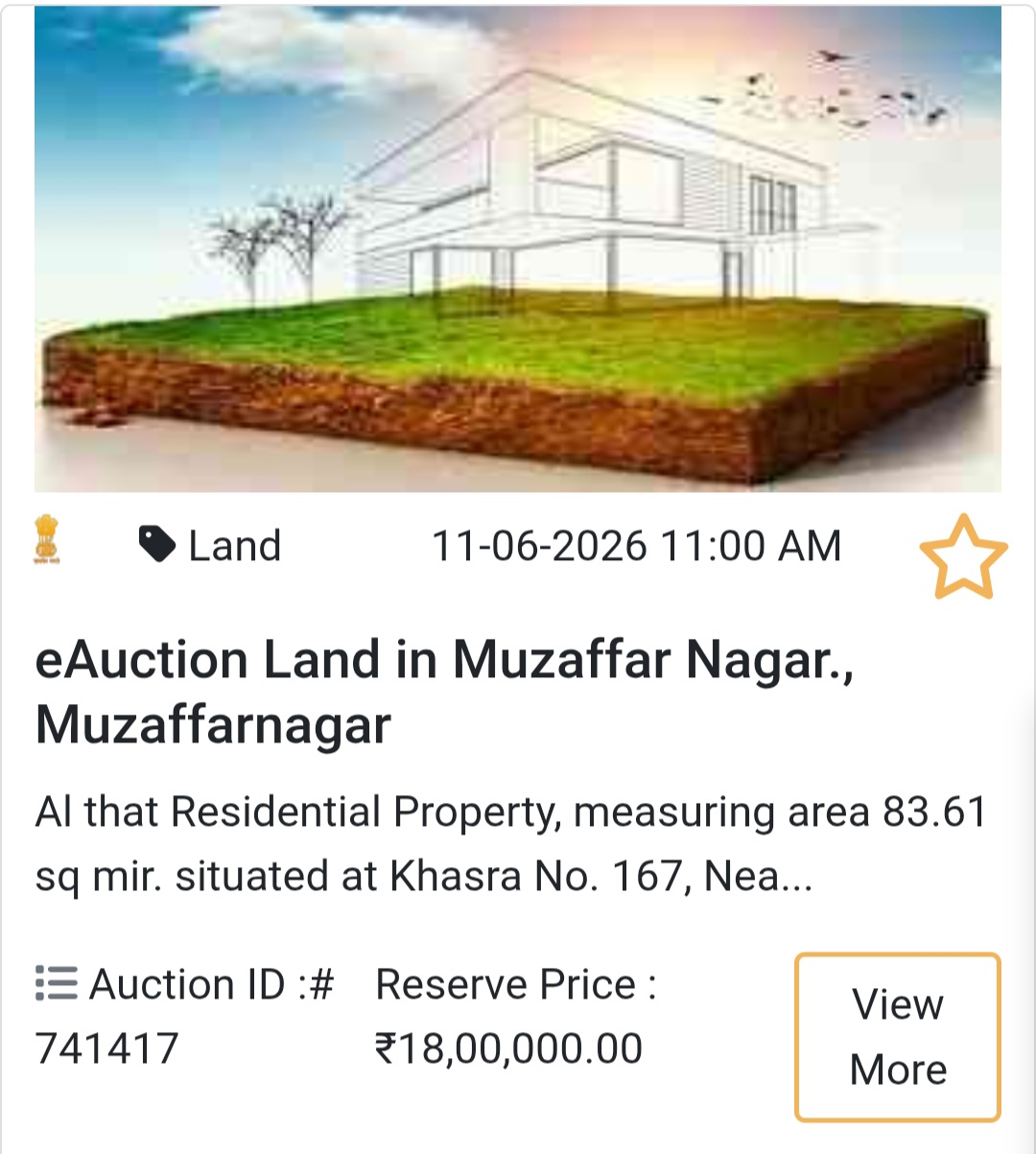Click the Reserve Price amount ₹18,00,000.00
The height and width of the screenshot is (1154, 1036).
pos(509,1047)
